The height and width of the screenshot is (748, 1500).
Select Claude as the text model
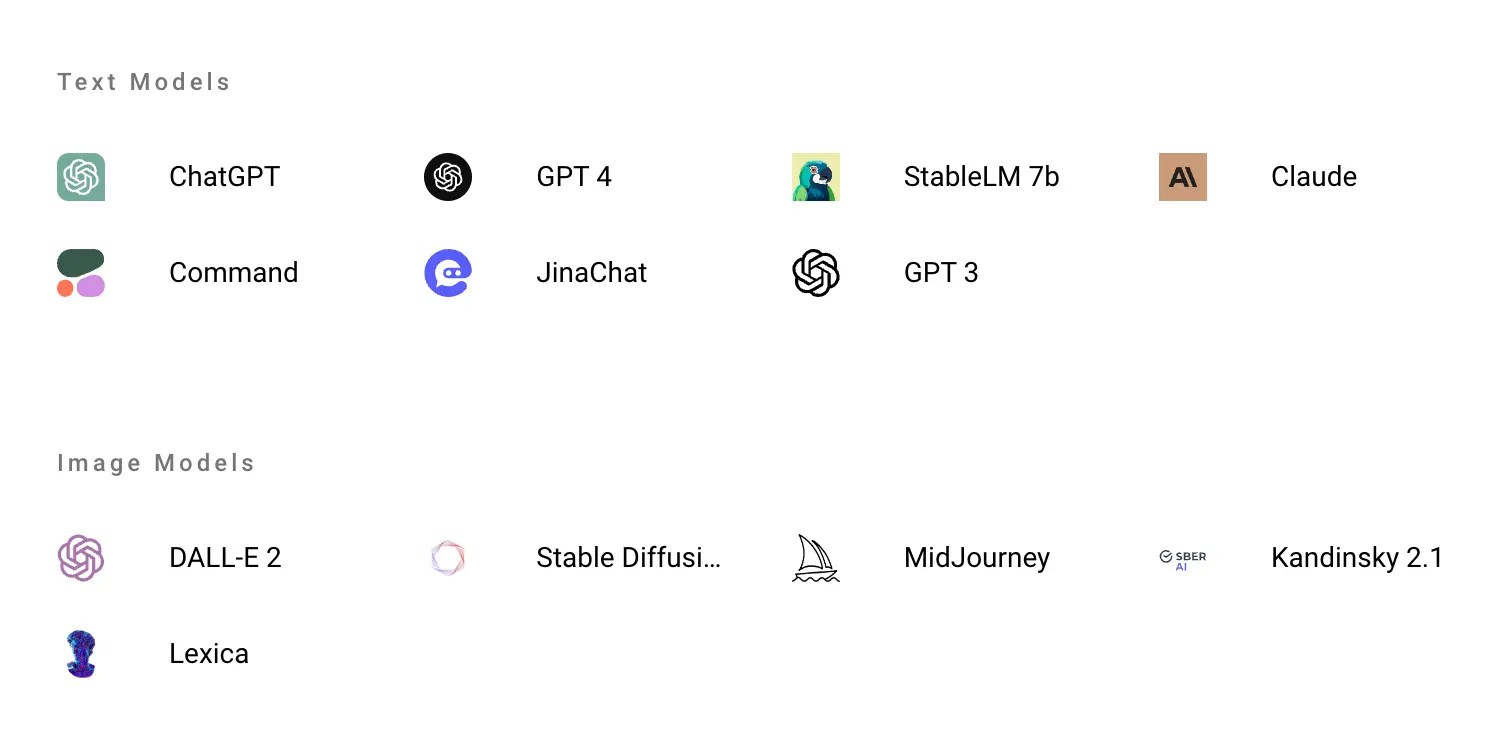pyautogui.click(x=1313, y=177)
